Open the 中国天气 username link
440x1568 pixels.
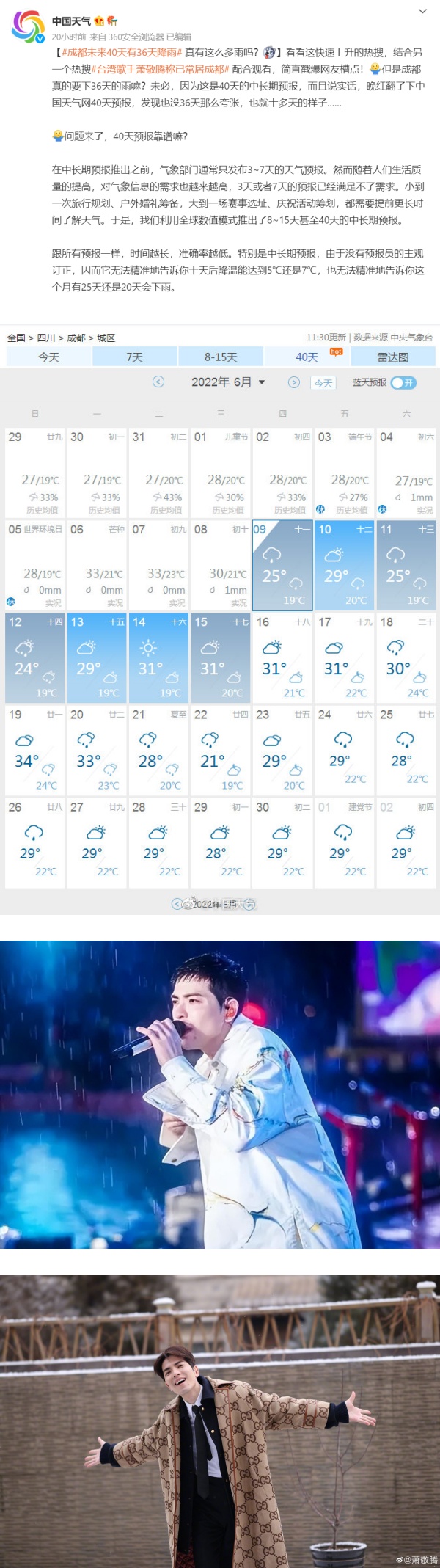(71, 21)
